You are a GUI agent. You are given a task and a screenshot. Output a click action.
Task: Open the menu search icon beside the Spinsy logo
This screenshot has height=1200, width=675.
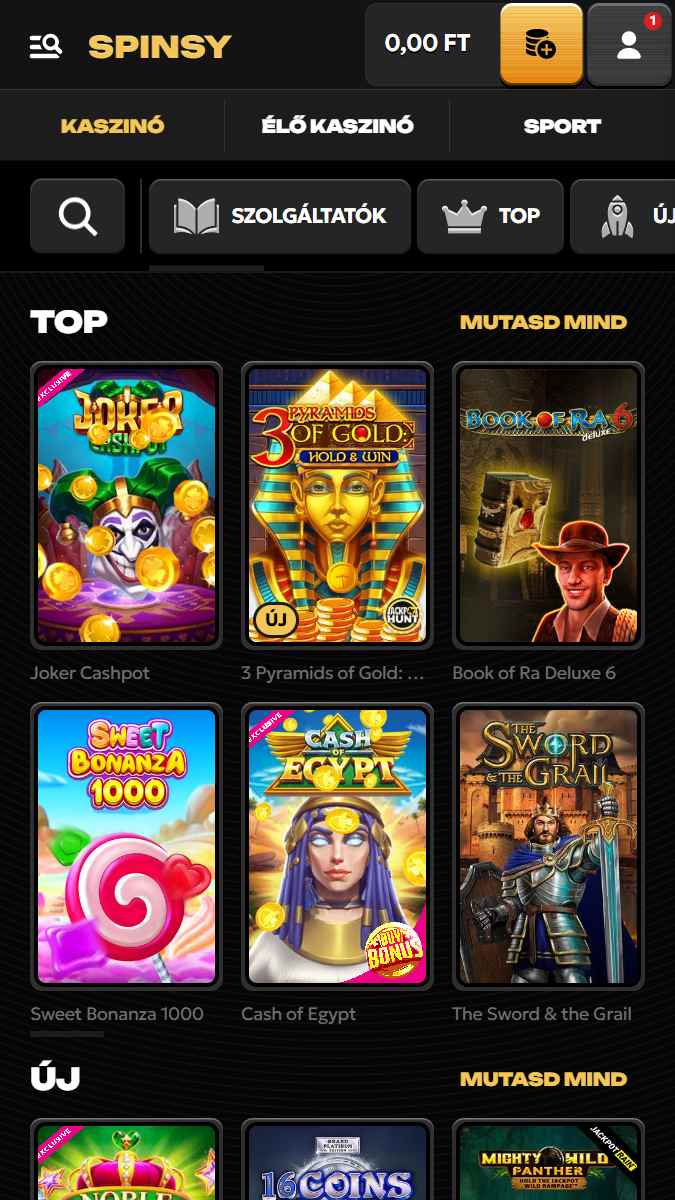pyautogui.click(x=45, y=46)
